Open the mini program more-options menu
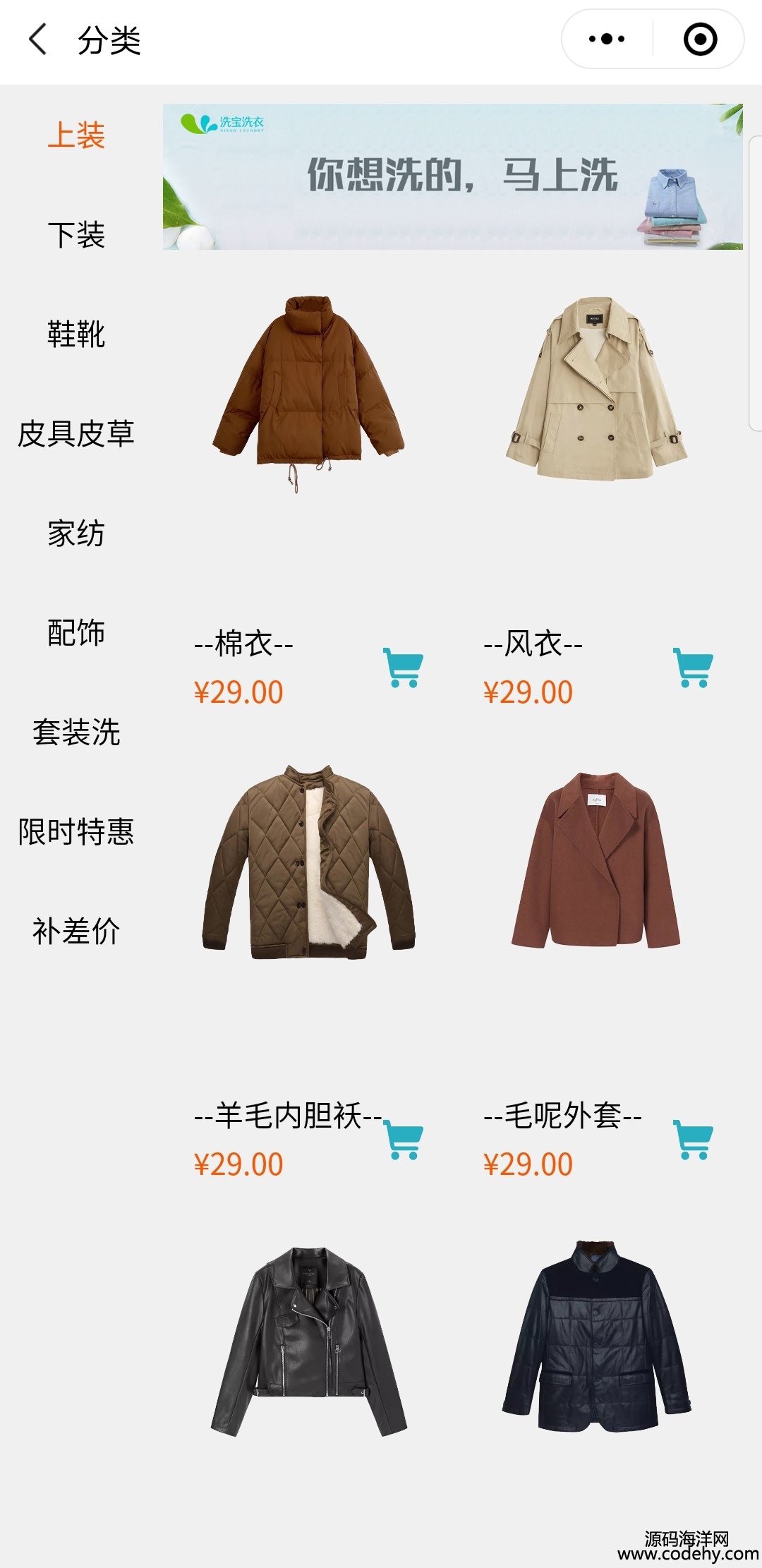762x1568 pixels. [x=607, y=39]
